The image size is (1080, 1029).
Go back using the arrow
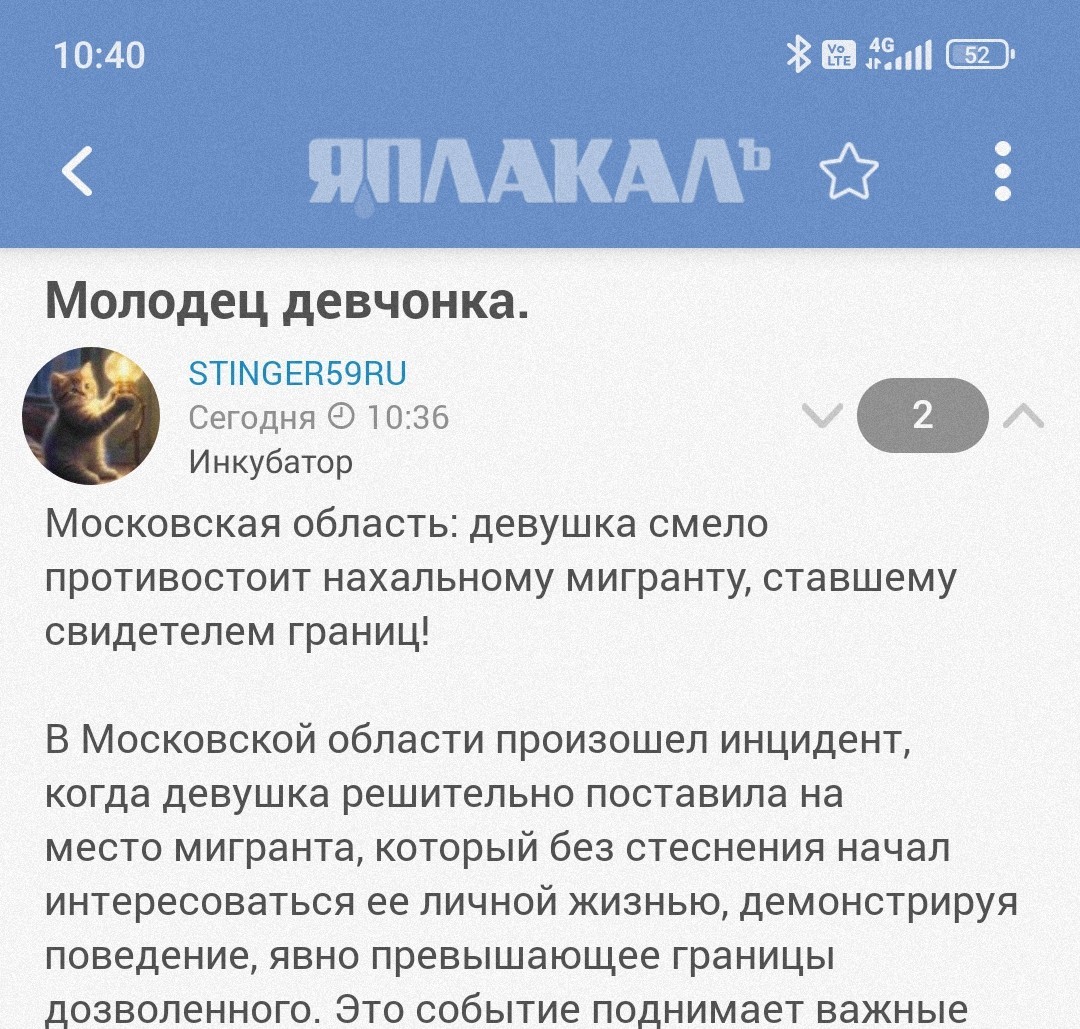click(x=77, y=171)
